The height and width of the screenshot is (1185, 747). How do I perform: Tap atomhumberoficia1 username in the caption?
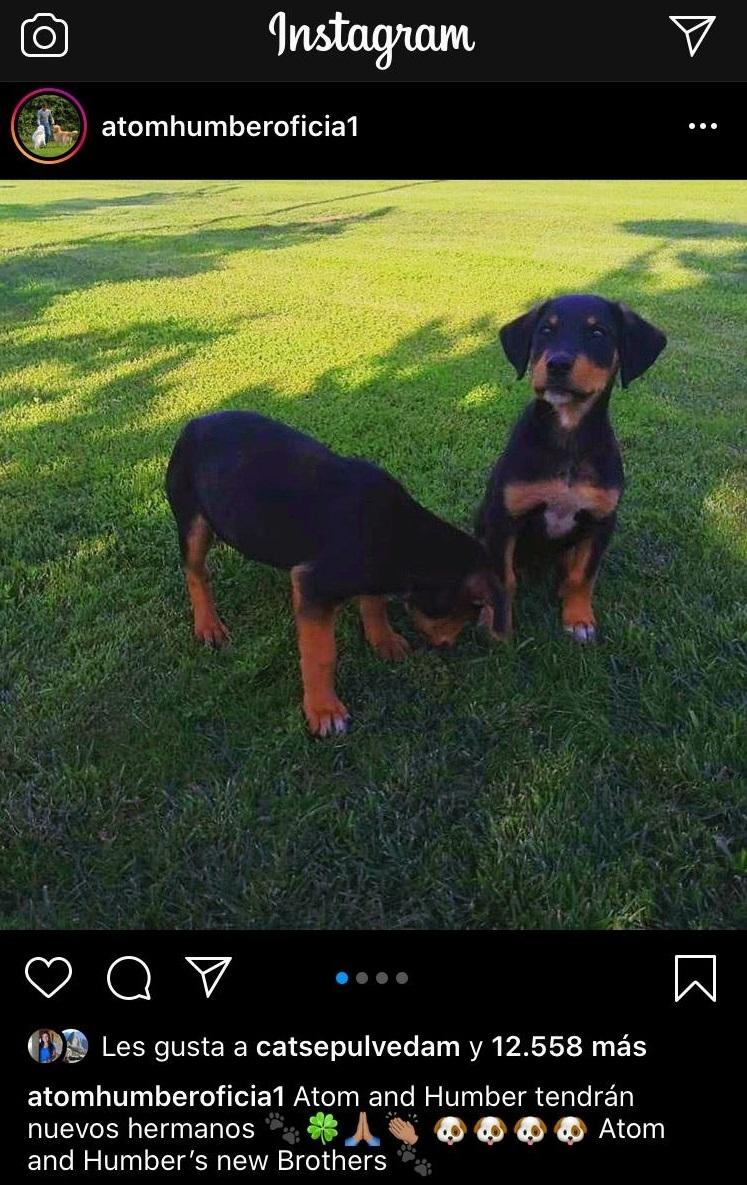pos(156,1096)
